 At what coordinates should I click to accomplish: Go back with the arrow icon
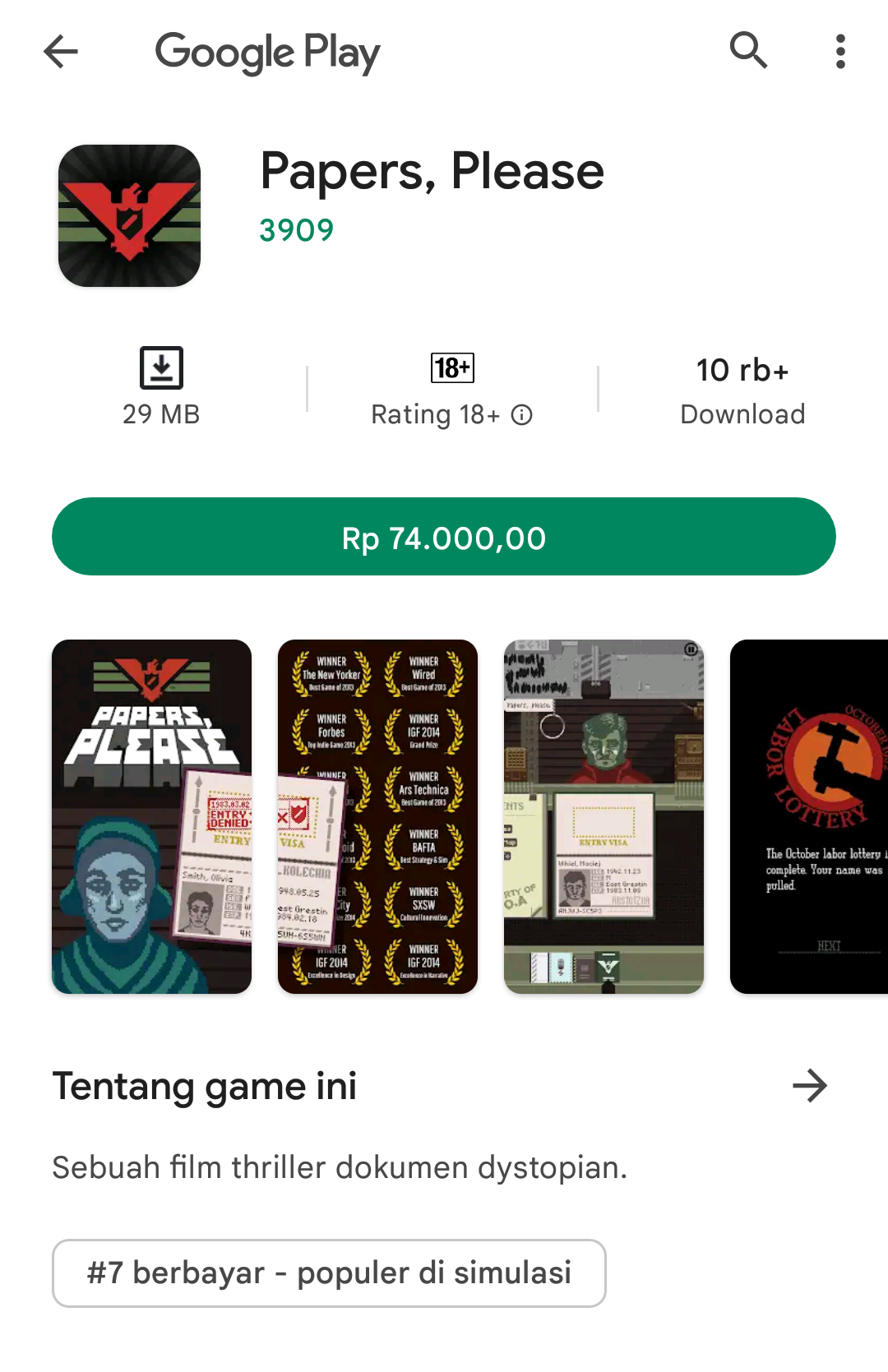(60, 52)
